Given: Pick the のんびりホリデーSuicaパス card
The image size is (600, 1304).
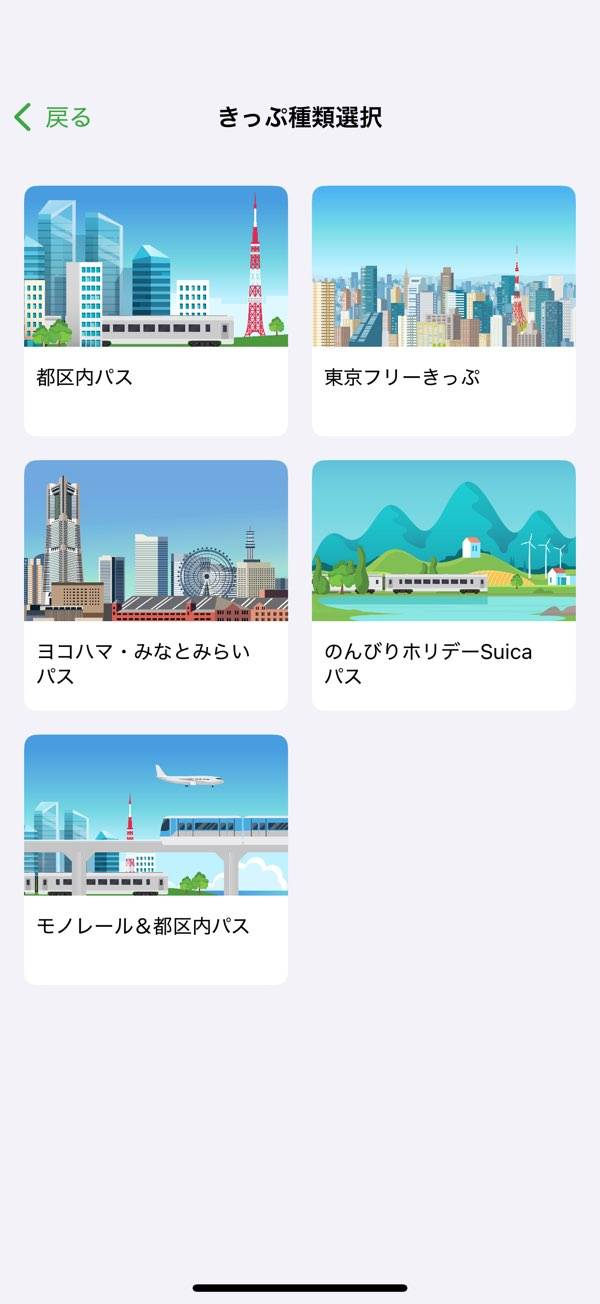Looking at the screenshot, I should point(444,585).
